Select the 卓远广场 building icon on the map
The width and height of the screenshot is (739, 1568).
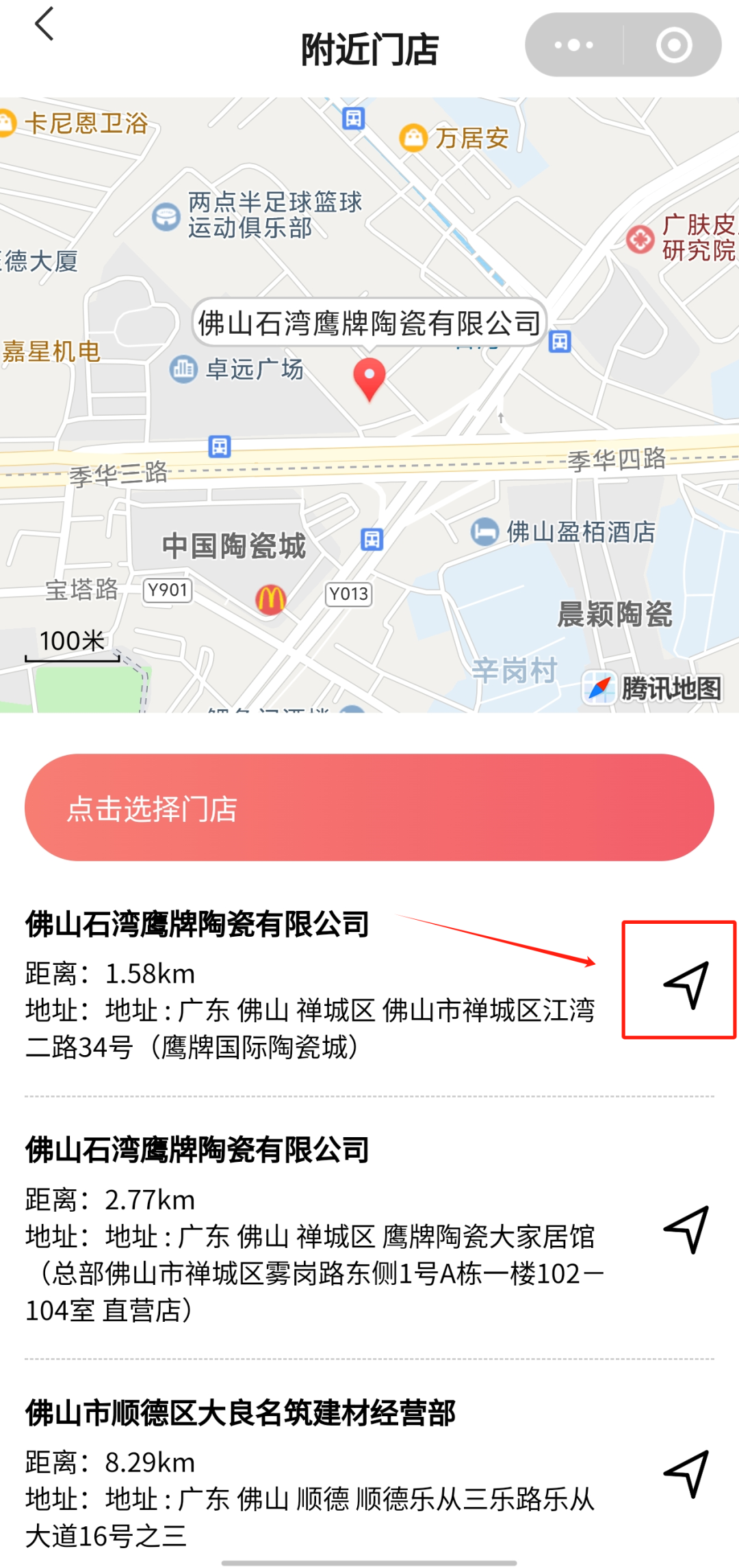(183, 370)
